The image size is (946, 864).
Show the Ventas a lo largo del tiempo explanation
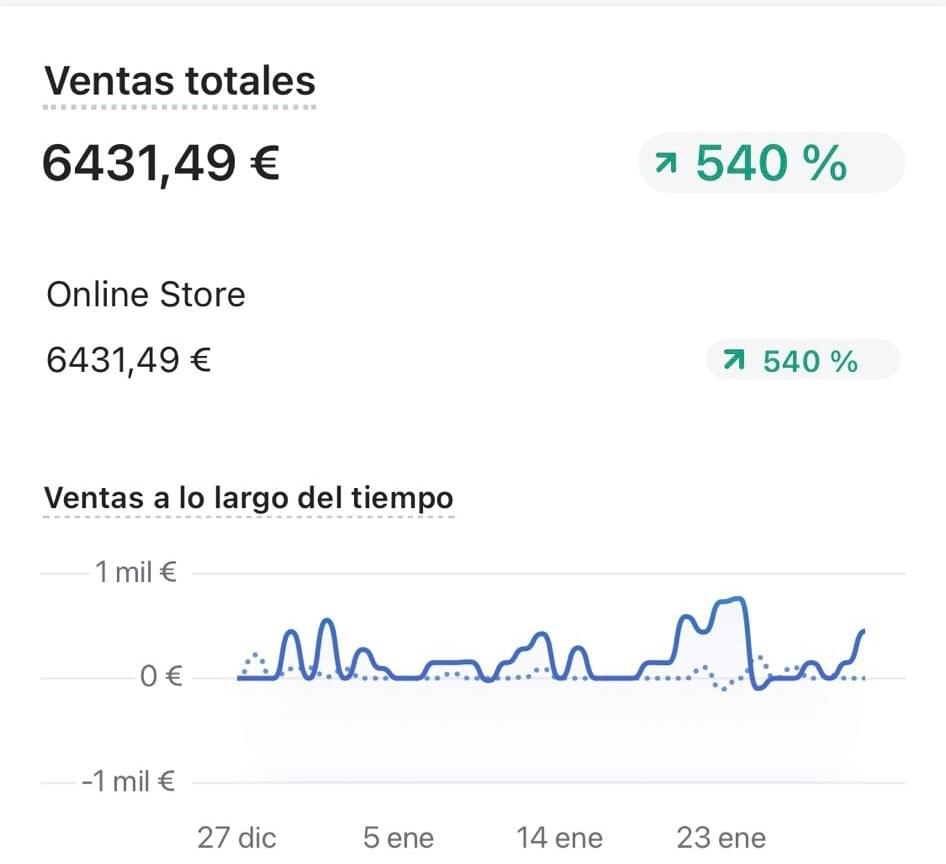pos(249,498)
